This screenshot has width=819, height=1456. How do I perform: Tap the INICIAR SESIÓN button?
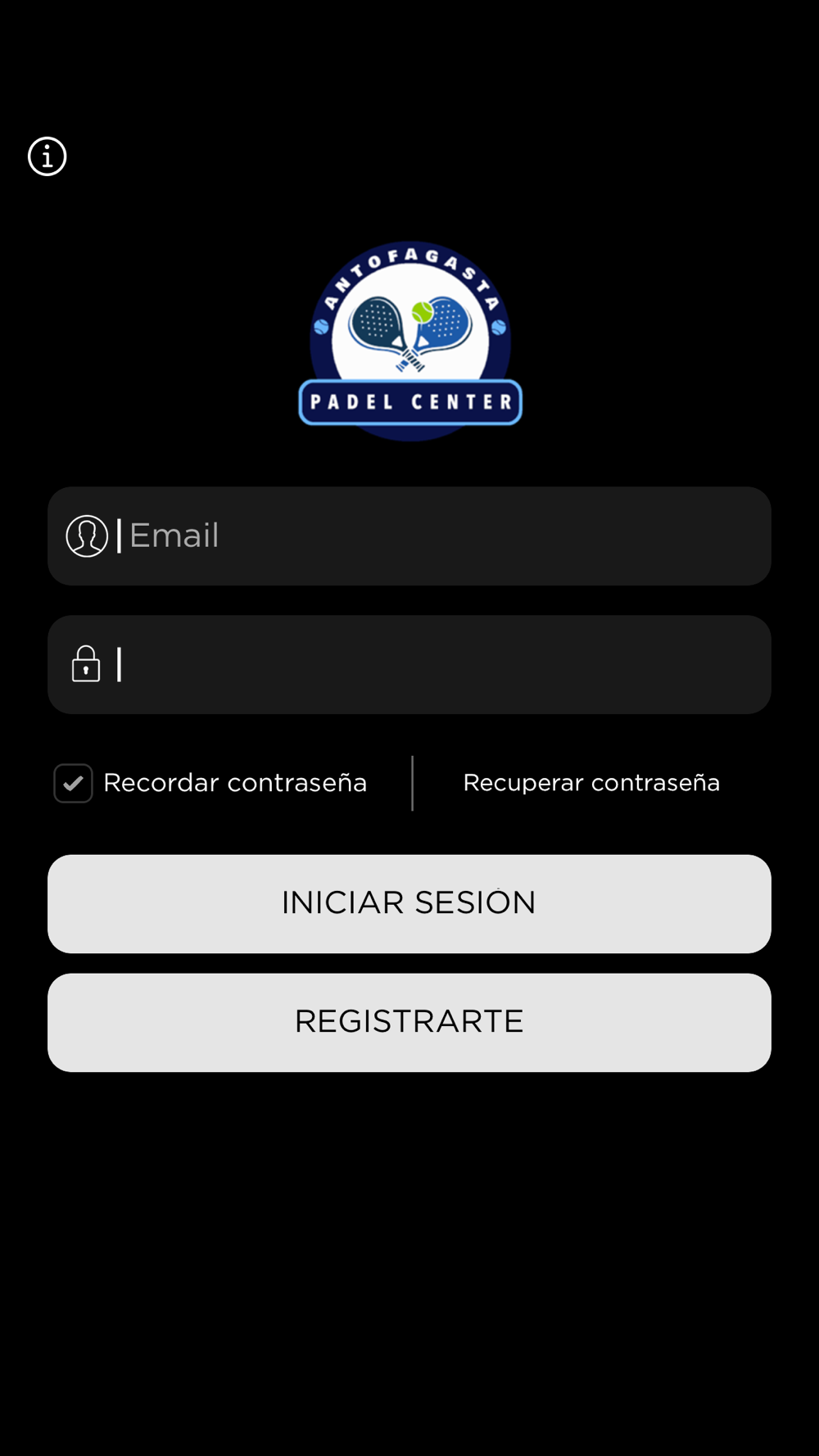(409, 904)
